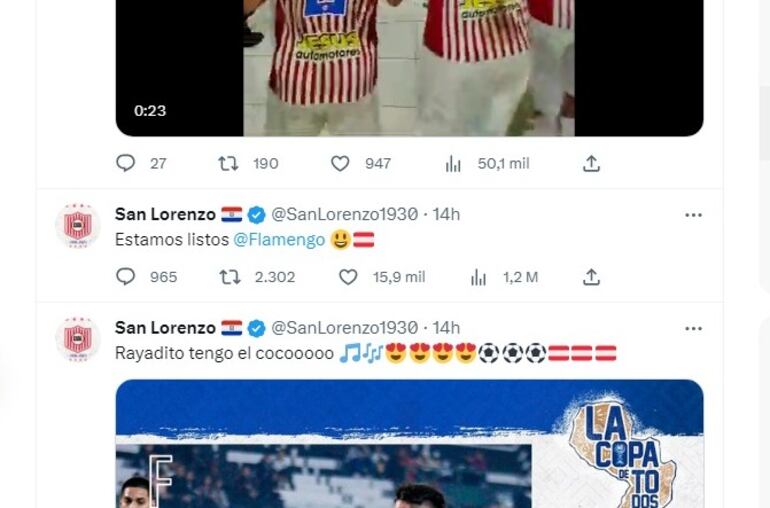Reply to the 'Estamos listos' tweet
770x508 pixels.
[126, 277]
